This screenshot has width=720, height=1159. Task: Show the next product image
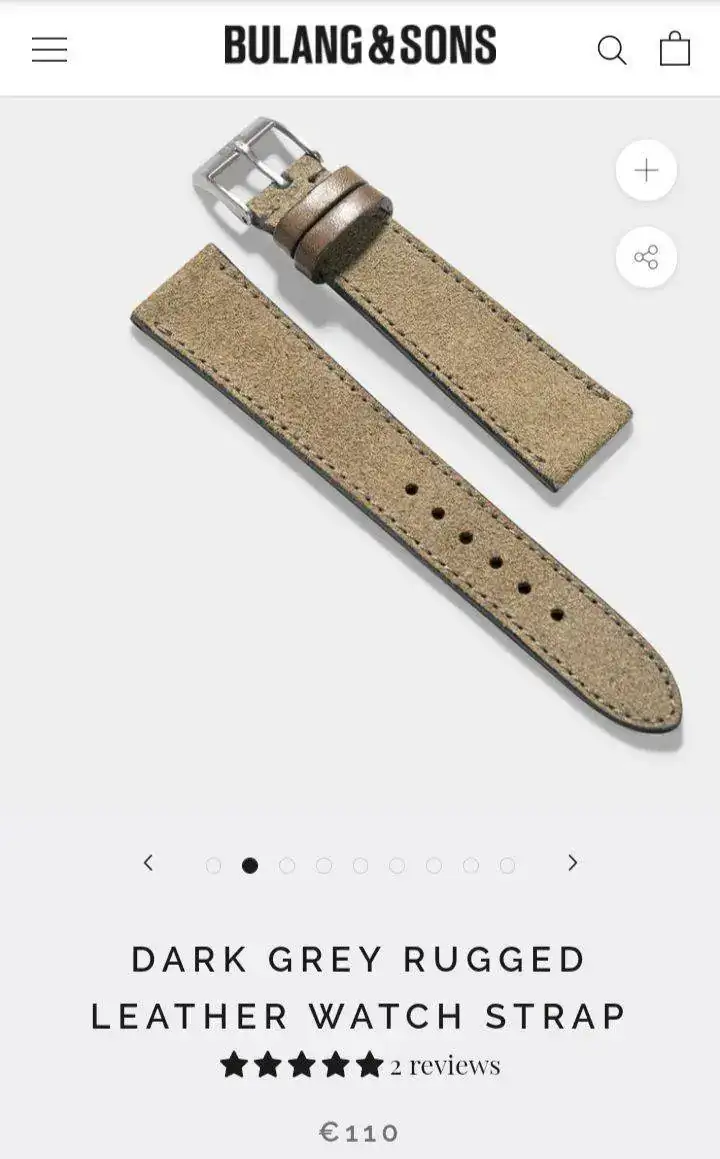coord(572,862)
